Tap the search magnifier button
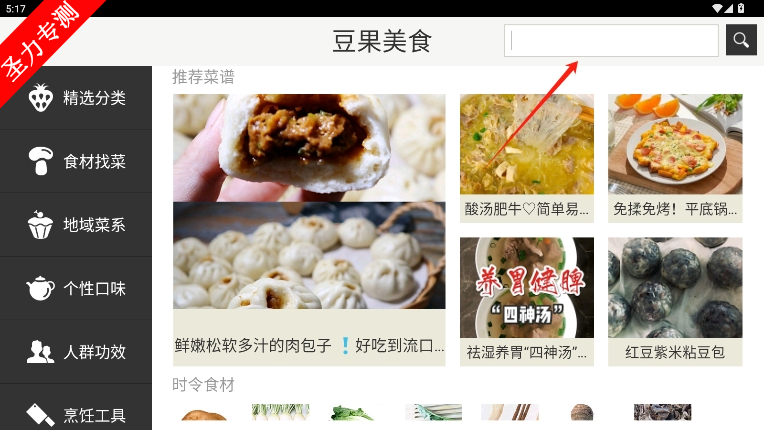The image size is (764, 430). pos(740,40)
